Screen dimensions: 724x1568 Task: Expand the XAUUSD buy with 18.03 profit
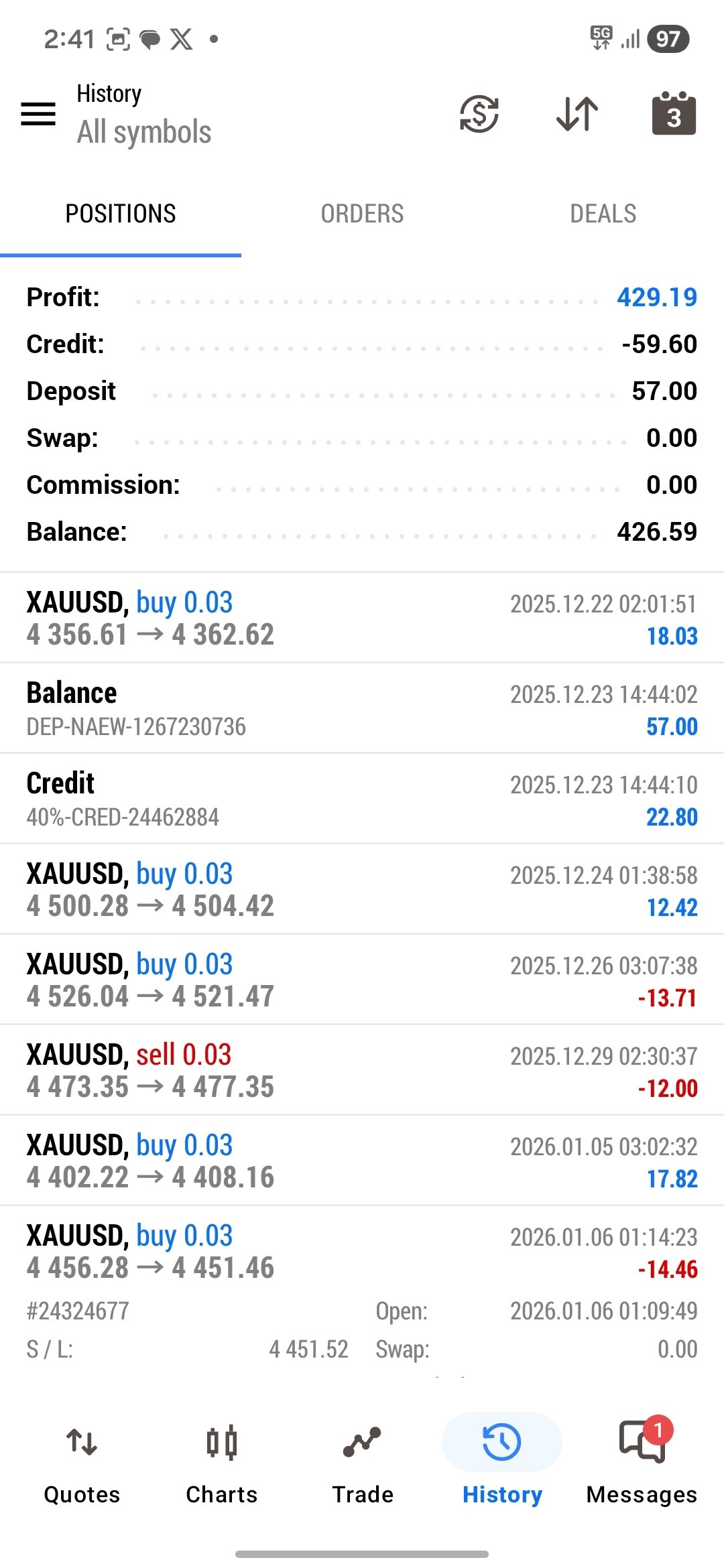pyautogui.click(x=362, y=618)
